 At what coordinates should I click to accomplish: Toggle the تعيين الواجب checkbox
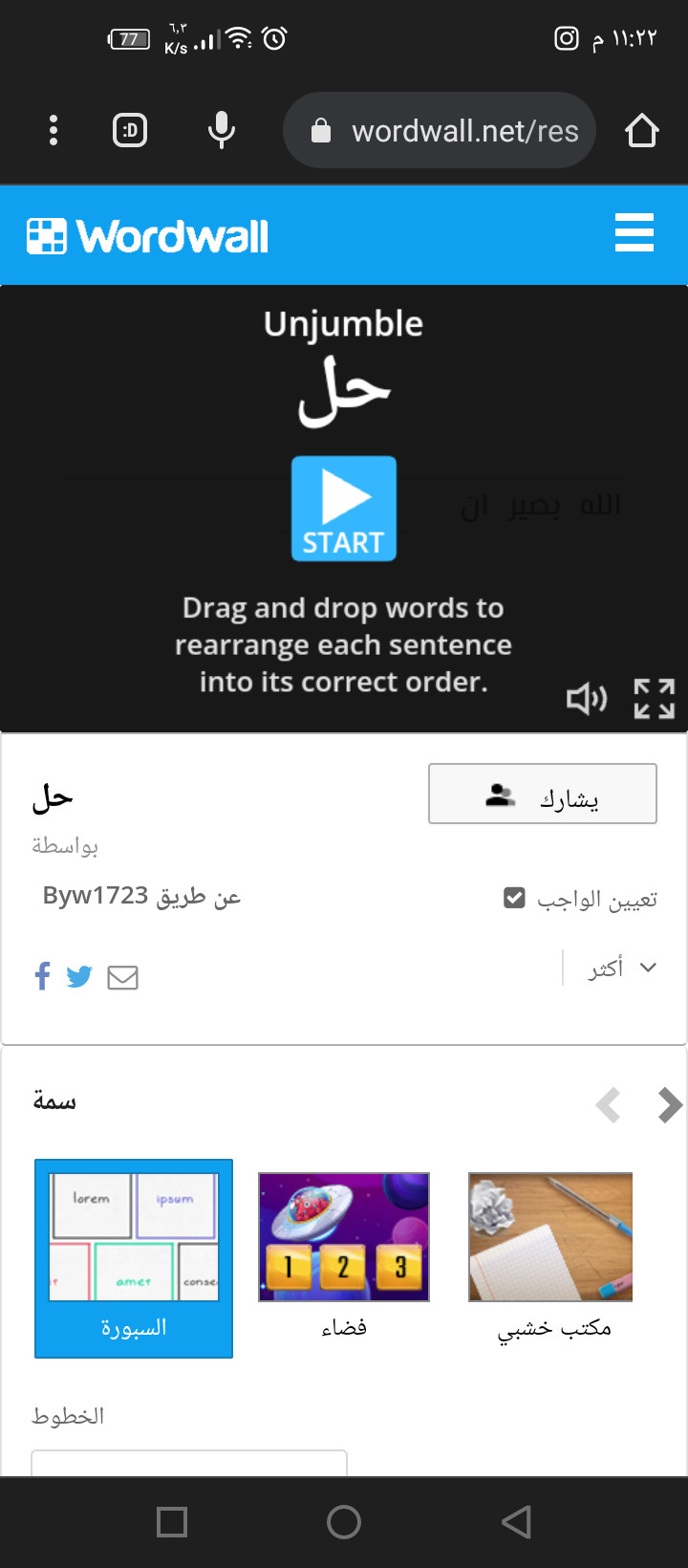click(x=514, y=898)
